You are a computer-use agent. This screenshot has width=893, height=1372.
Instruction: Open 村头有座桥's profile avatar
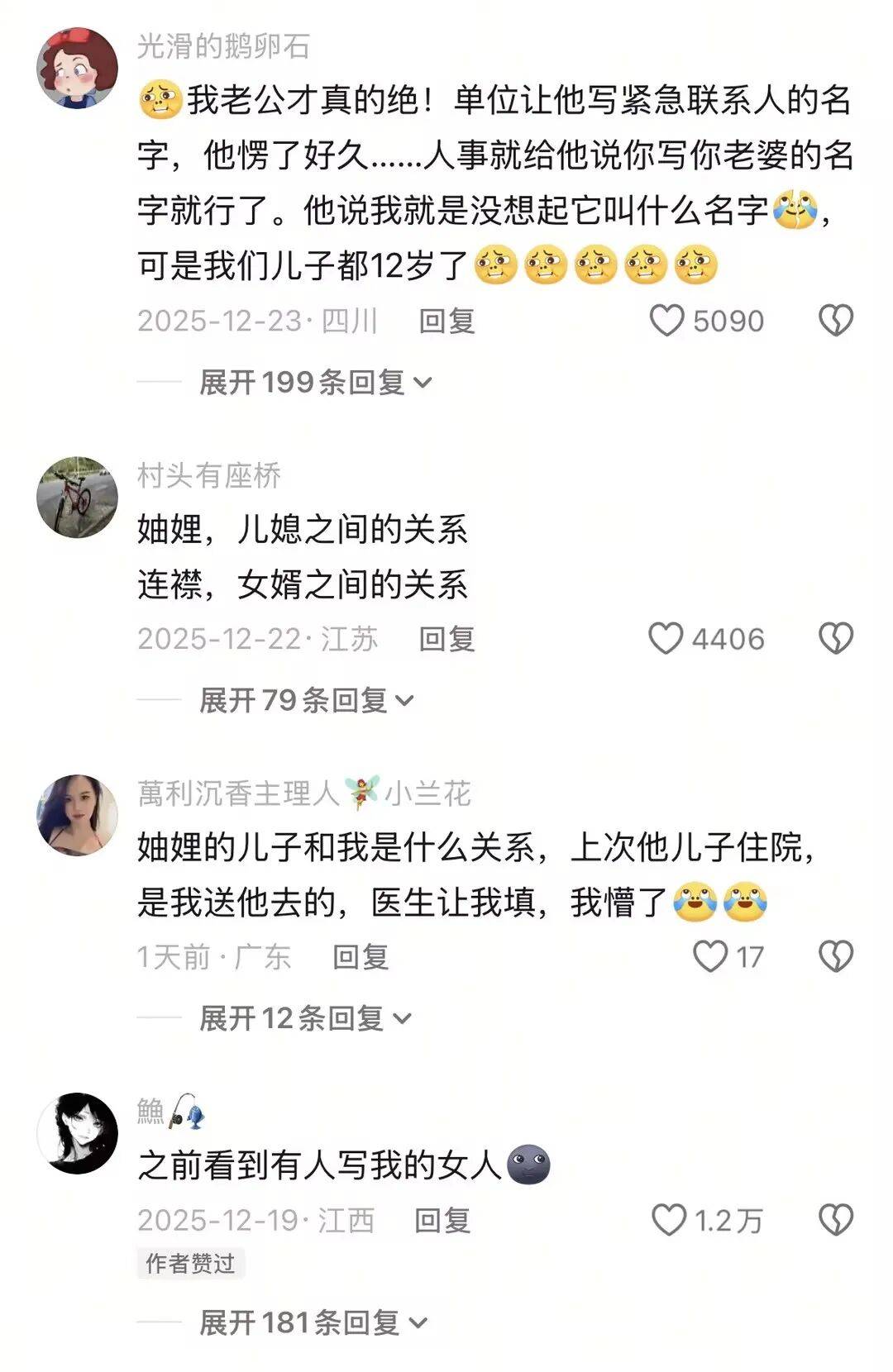[78, 497]
